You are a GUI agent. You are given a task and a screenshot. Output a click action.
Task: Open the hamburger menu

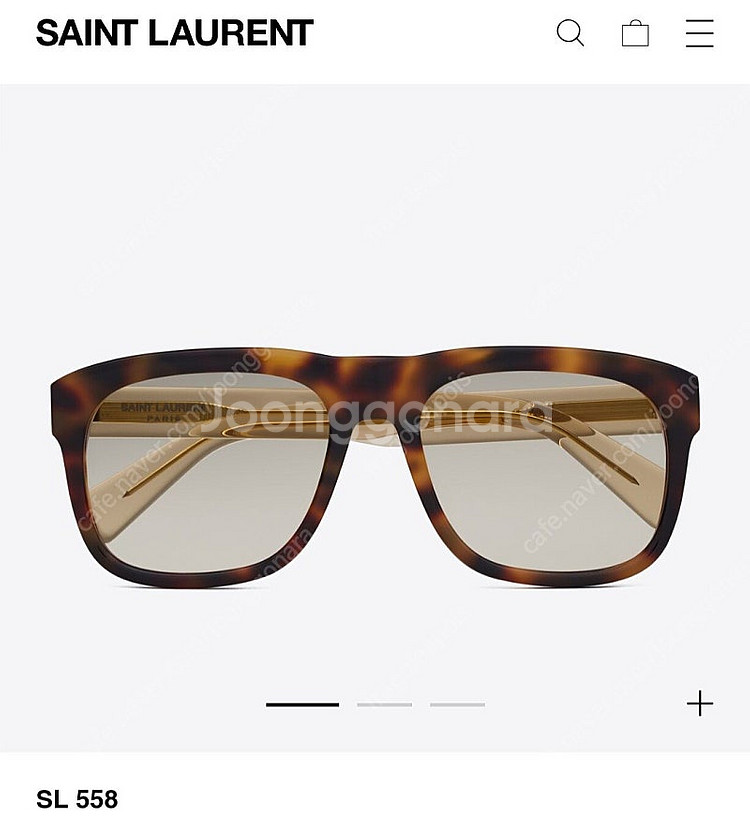(x=699, y=33)
